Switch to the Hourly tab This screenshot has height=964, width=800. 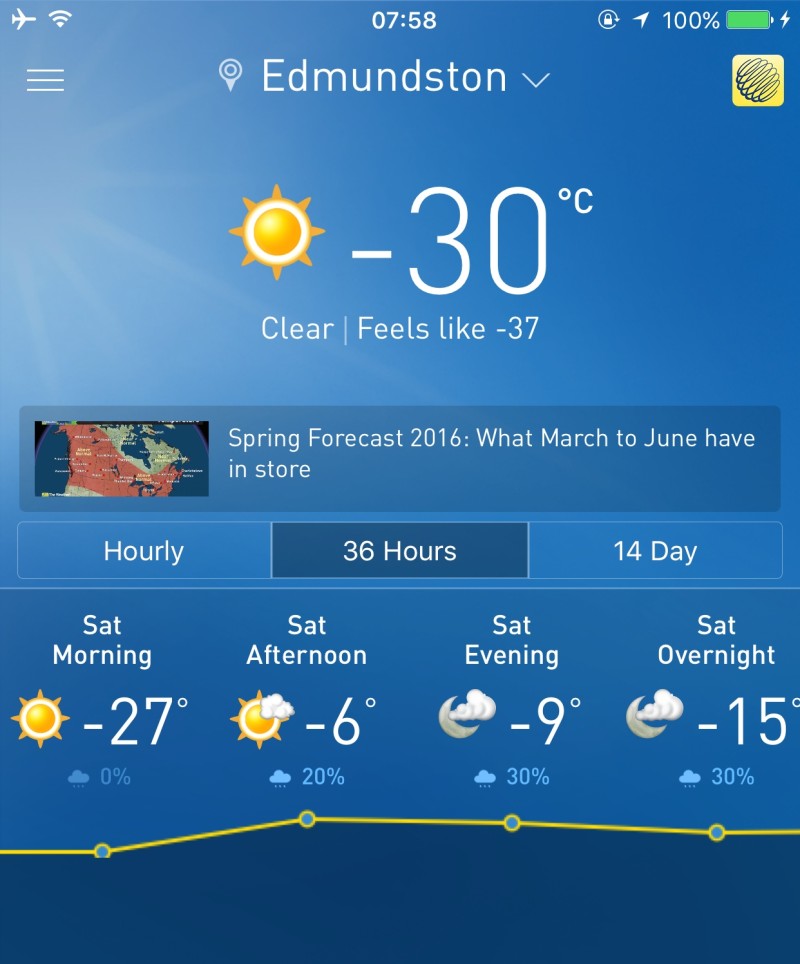pyautogui.click(x=144, y=550)
